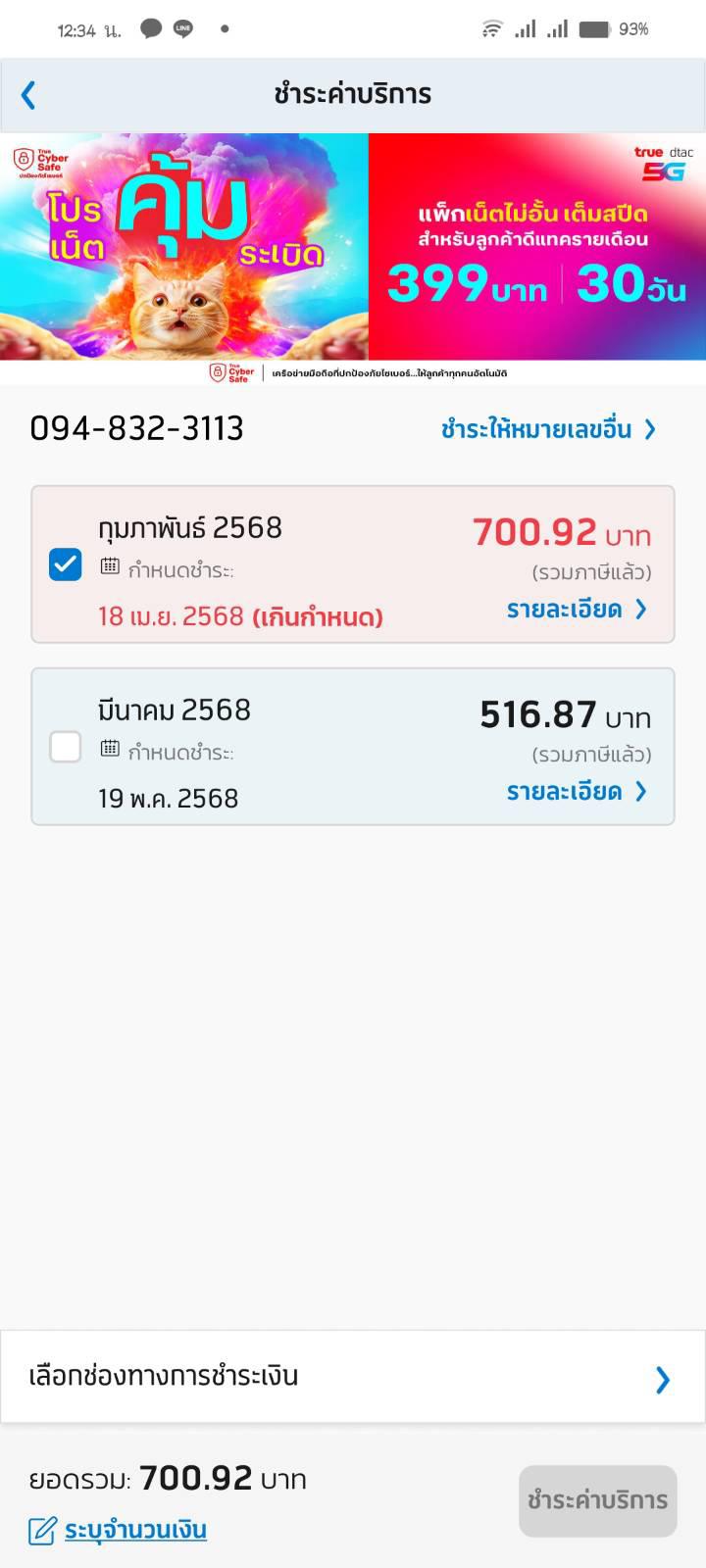706x1568 pixels.
Task: Tap the ชำระค่าบริการ pay button
Action: (598, 1500)
